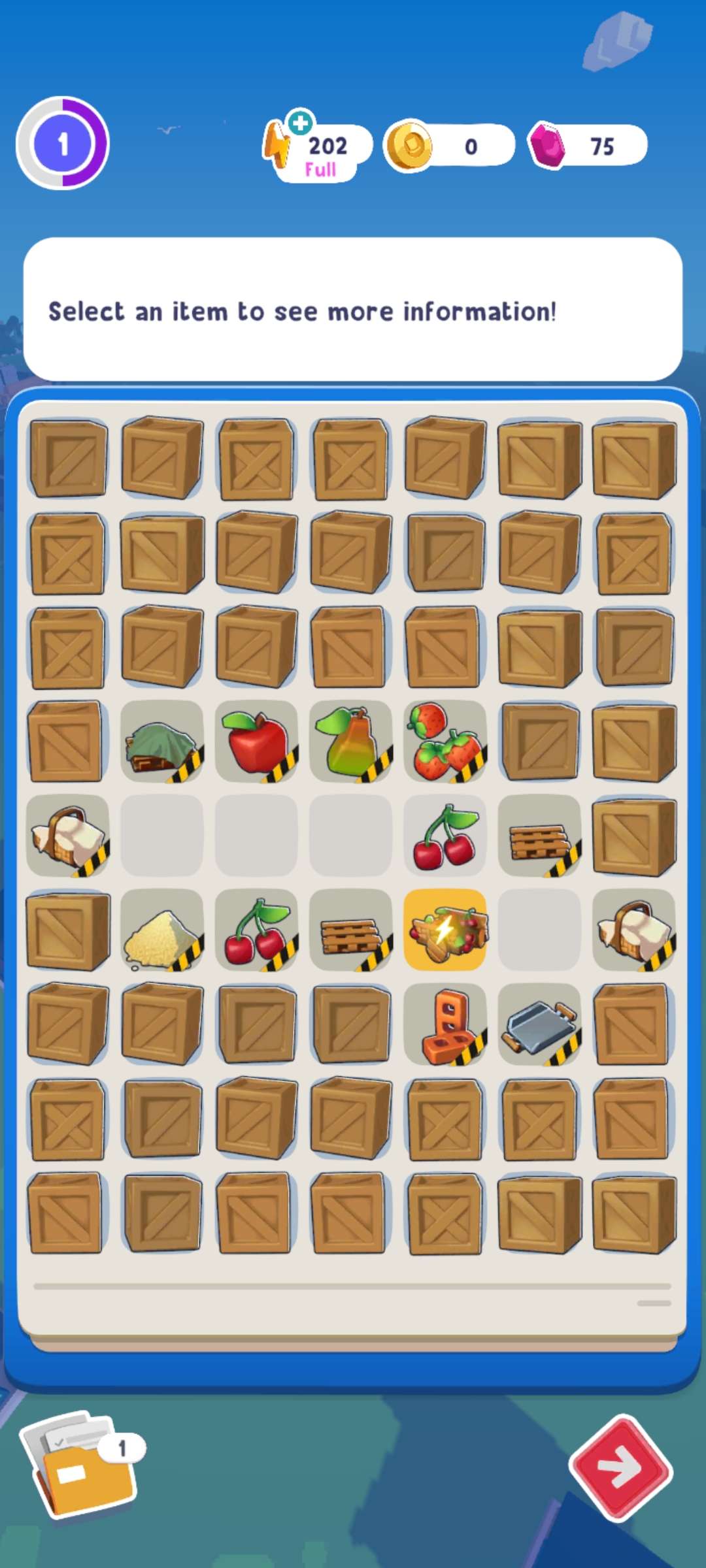Select the cherries without hazard stripes

[x=445, y=836]
